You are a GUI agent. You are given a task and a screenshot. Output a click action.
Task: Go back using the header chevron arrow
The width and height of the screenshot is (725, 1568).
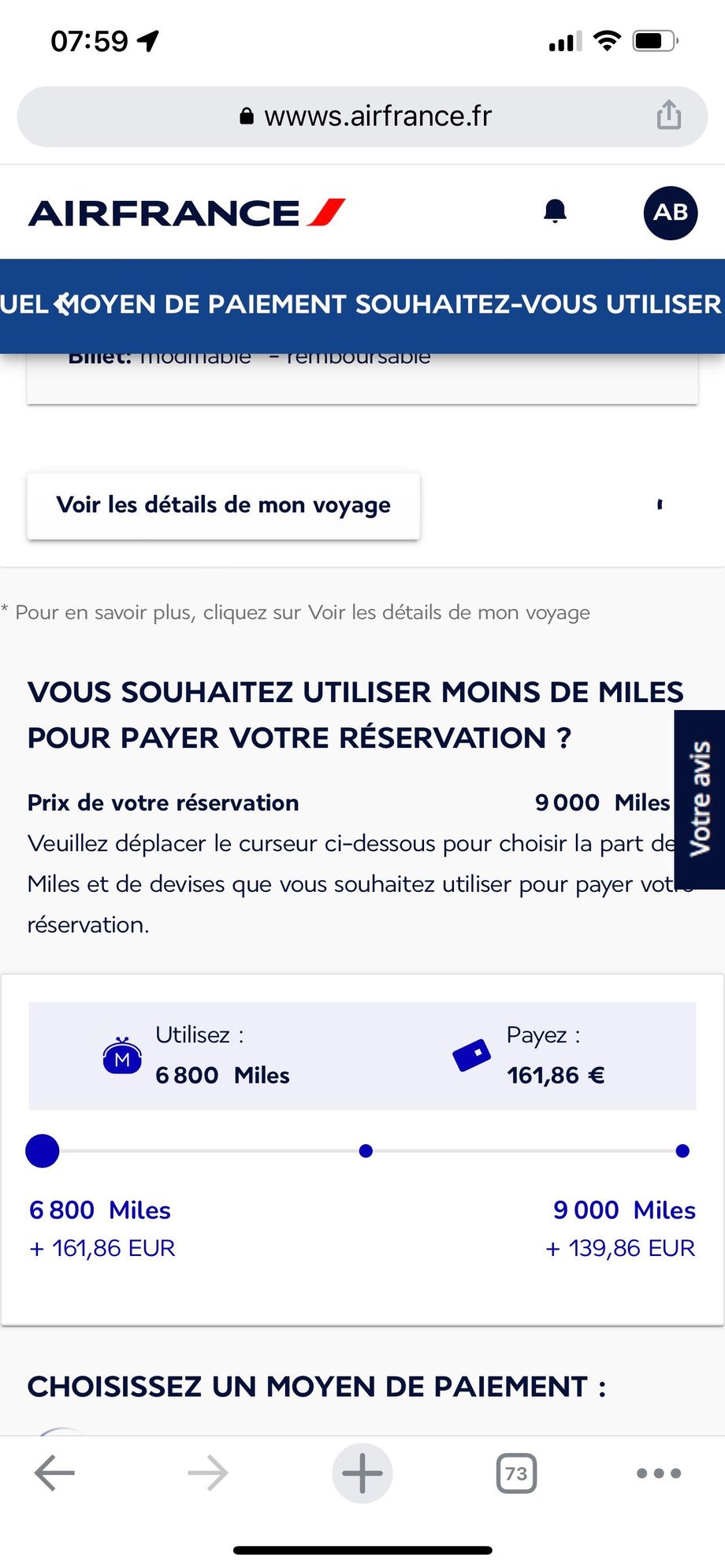click(x=65, y=304)
